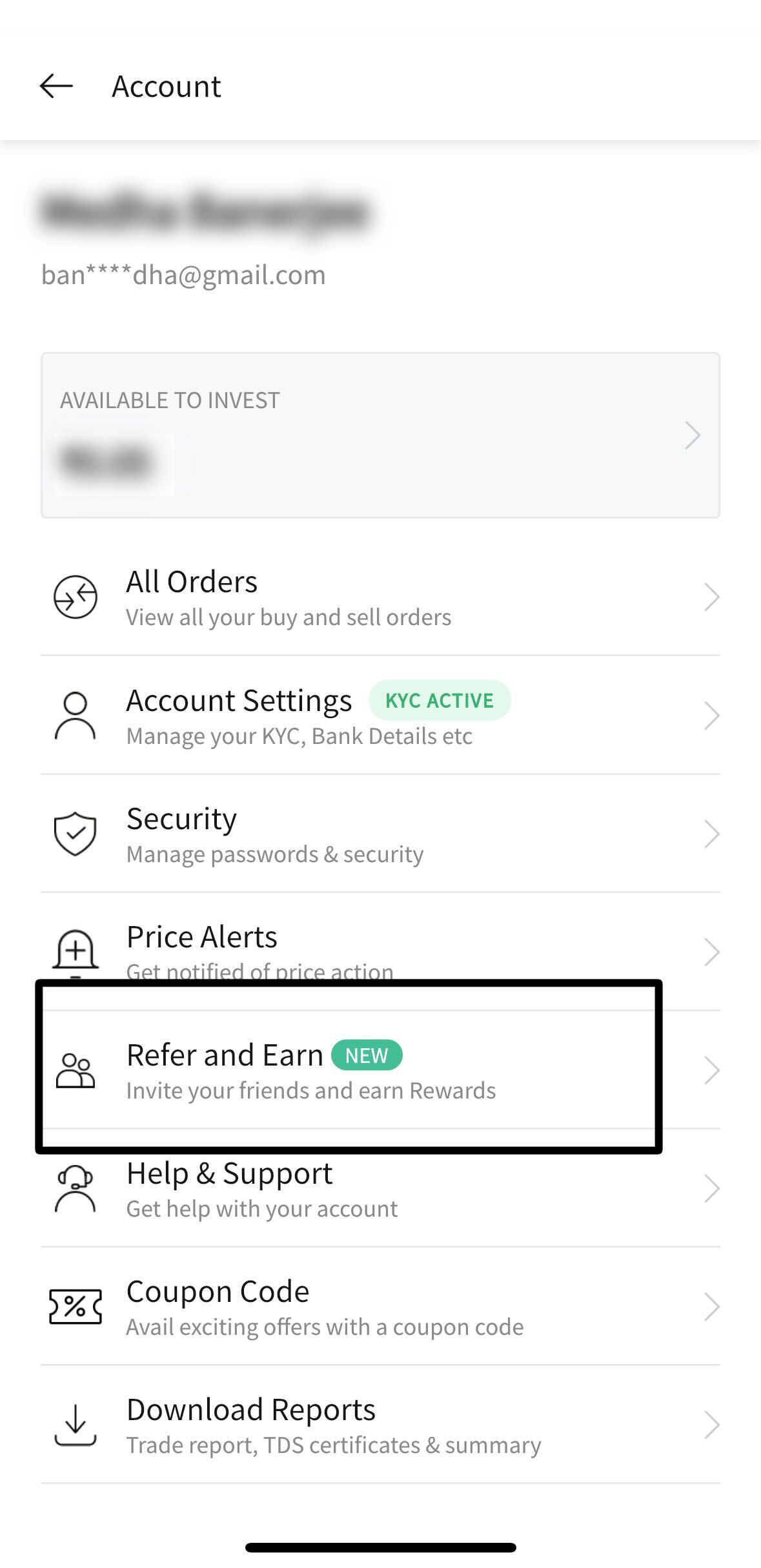Open Download Reports
Screen dimensions: 761x1568
380,1425
